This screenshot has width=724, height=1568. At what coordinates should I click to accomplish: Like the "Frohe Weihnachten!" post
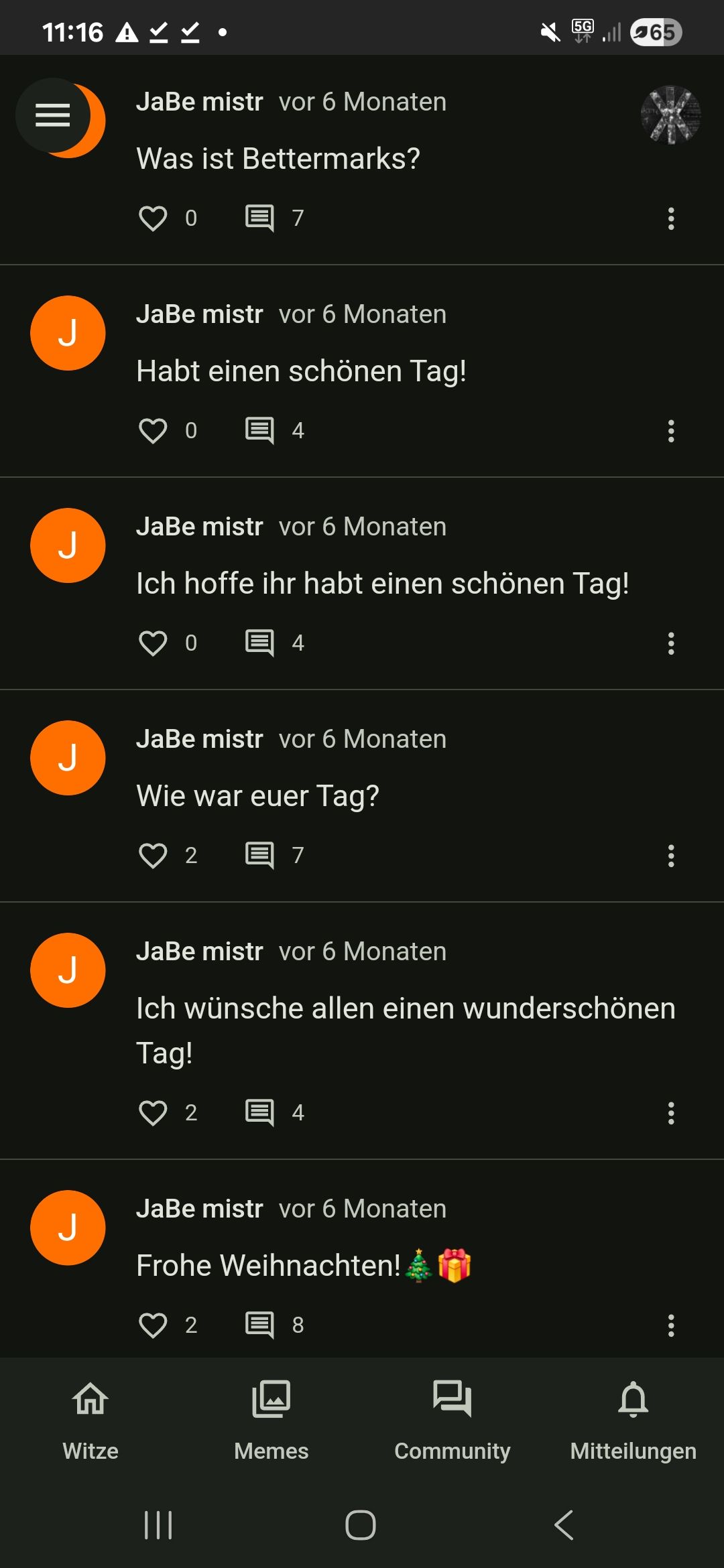point(153,1325)
